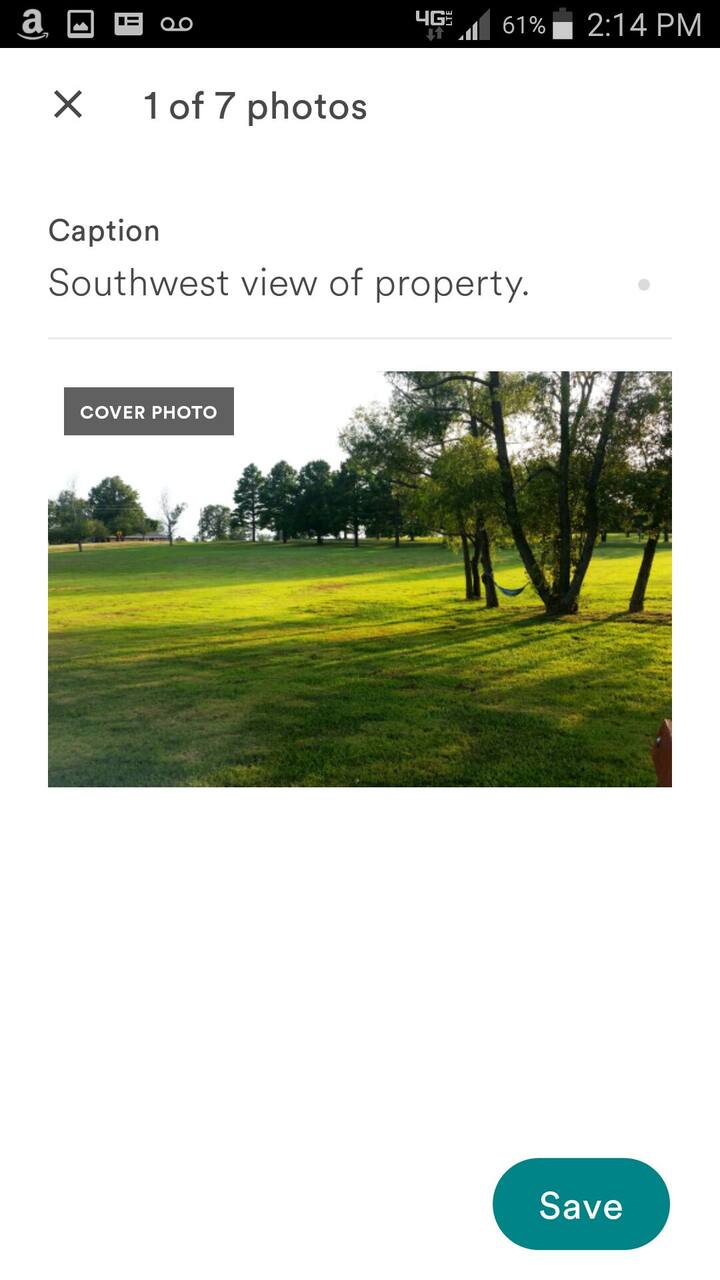720x1280 pixels.
Task: Open the cover photo of the property
Action: (x=360, y=579)
